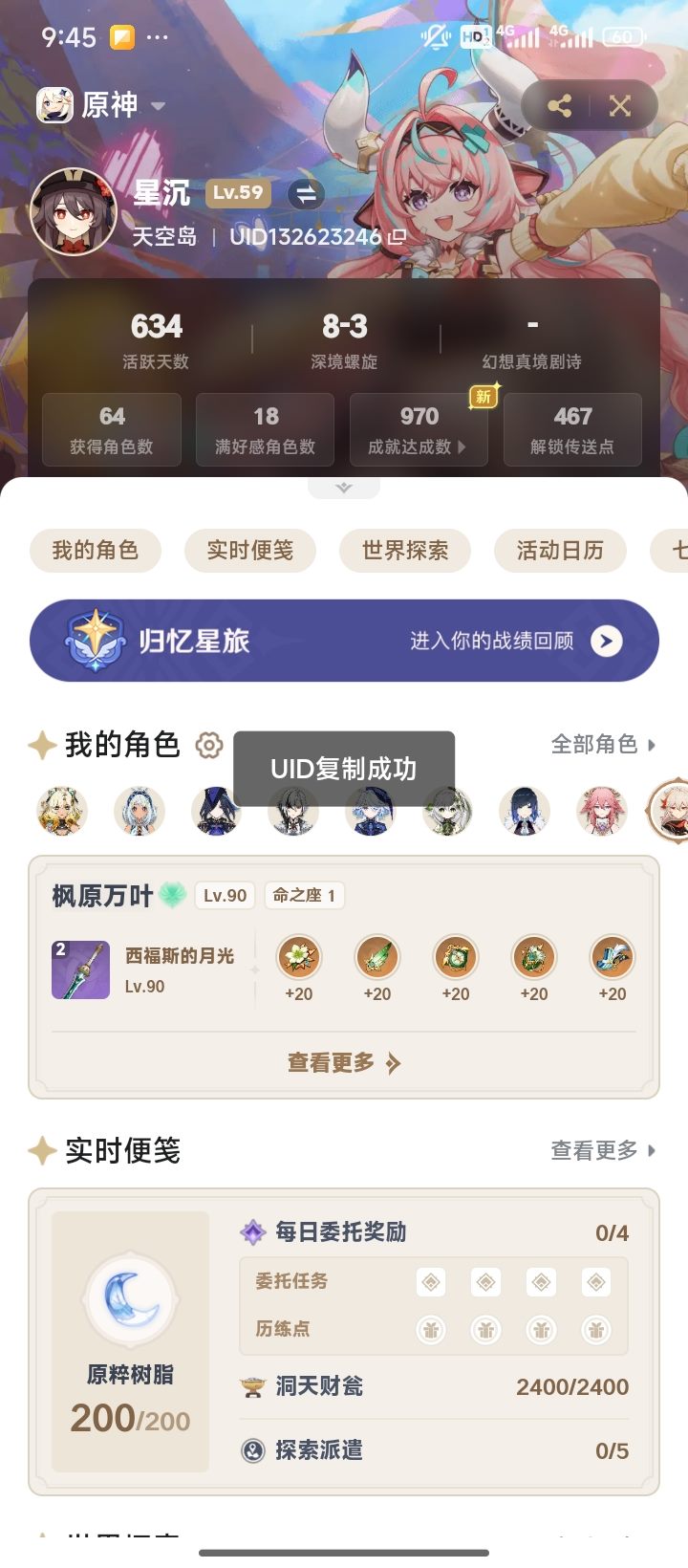Image resolution: width=688 pixels, height=1568 pixels.
Task: Collapse the header with the down chevron
Action: pos(344,488)
